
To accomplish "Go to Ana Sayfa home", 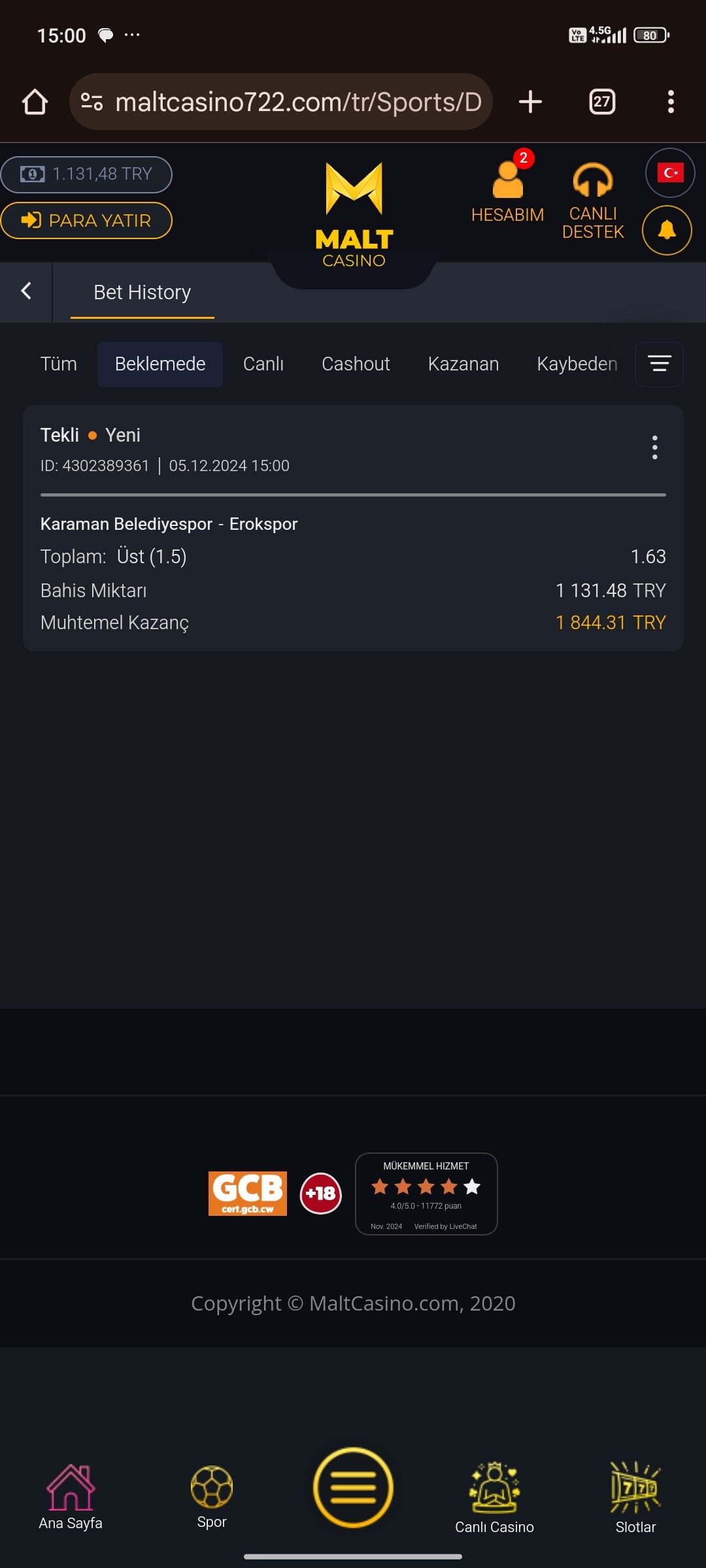I will click(71, 1497).
